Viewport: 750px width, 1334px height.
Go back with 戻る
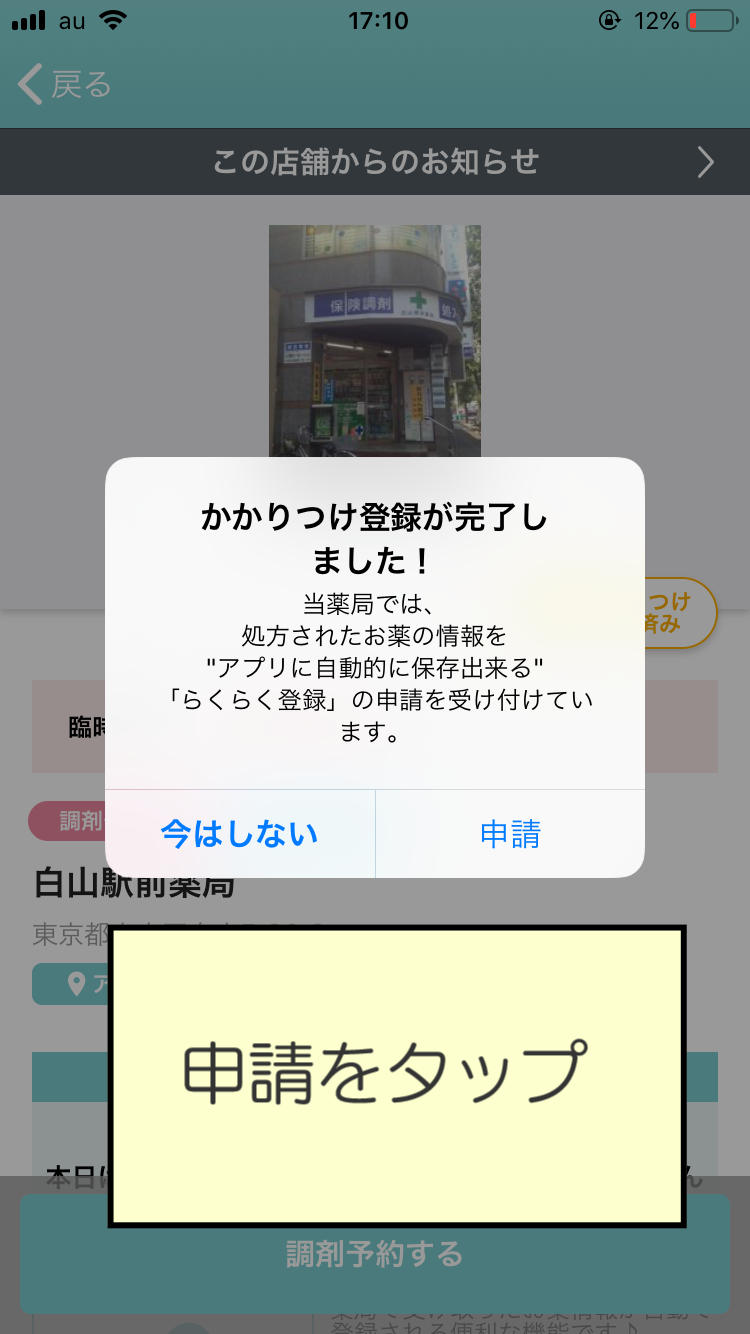(x=65, y=85)
